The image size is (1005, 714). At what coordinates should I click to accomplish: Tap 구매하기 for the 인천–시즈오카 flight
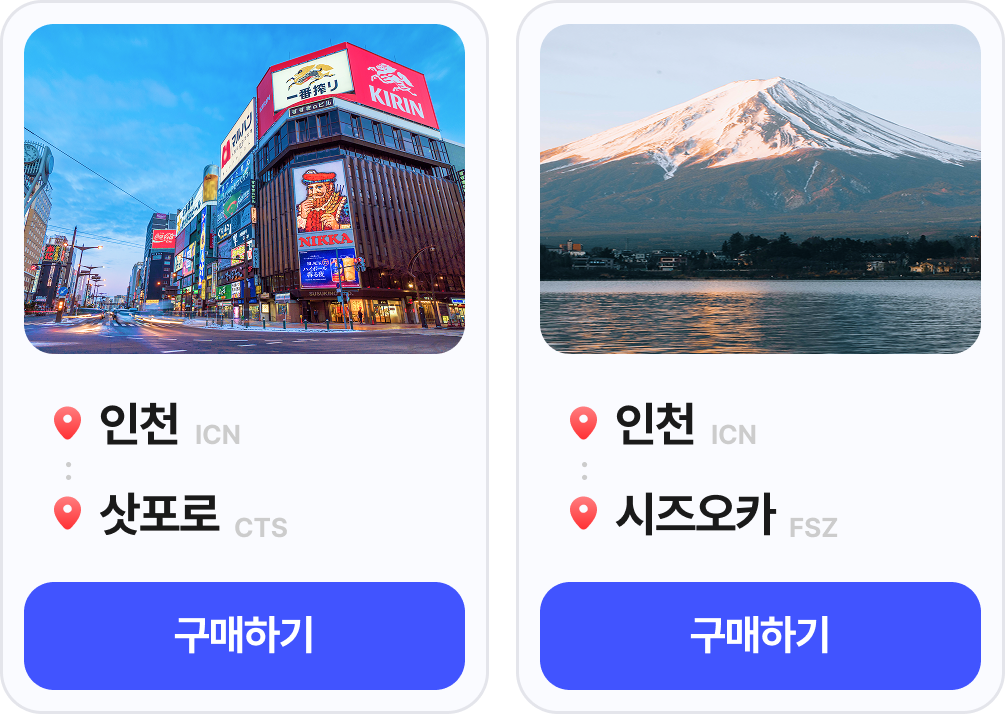point(760,636)
